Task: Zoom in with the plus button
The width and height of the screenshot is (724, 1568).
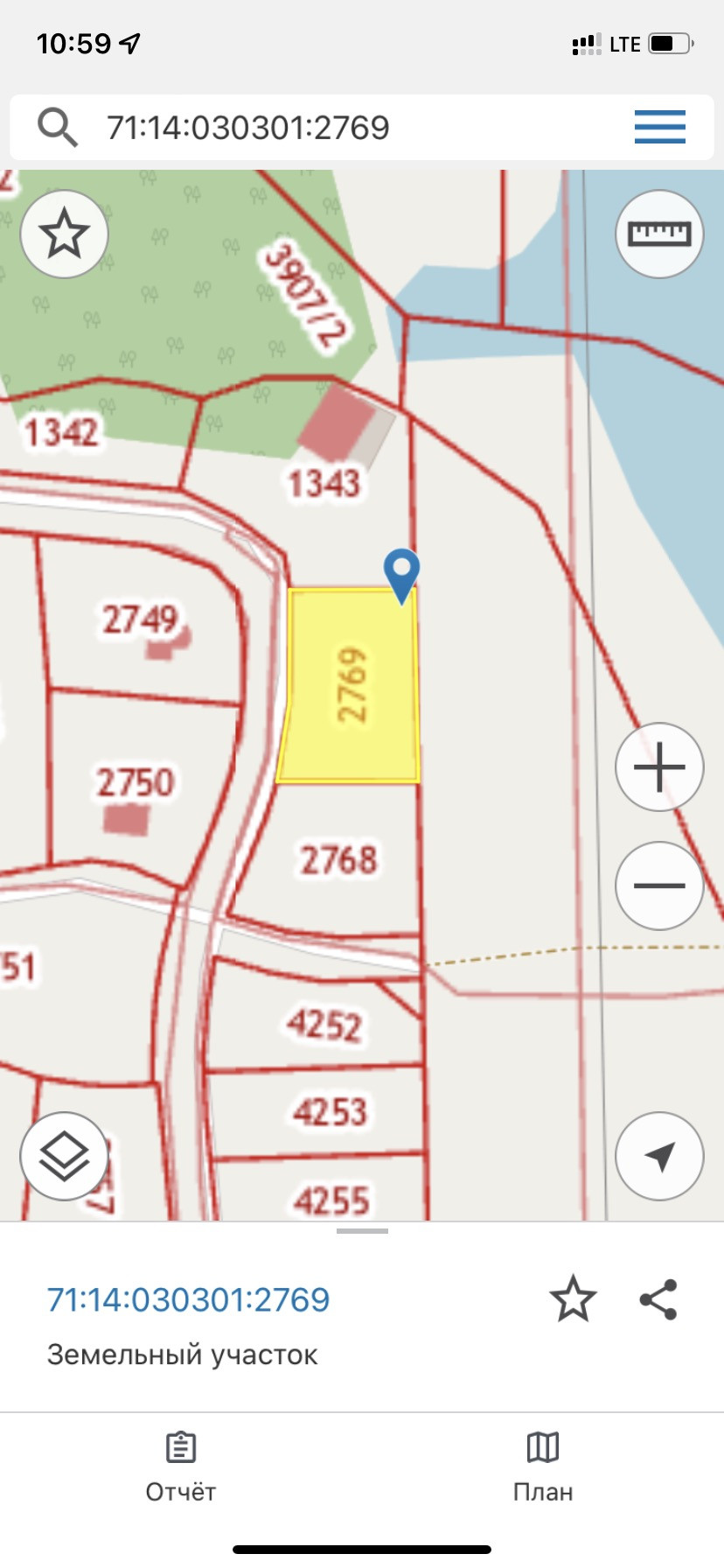Action: point(659,767)
